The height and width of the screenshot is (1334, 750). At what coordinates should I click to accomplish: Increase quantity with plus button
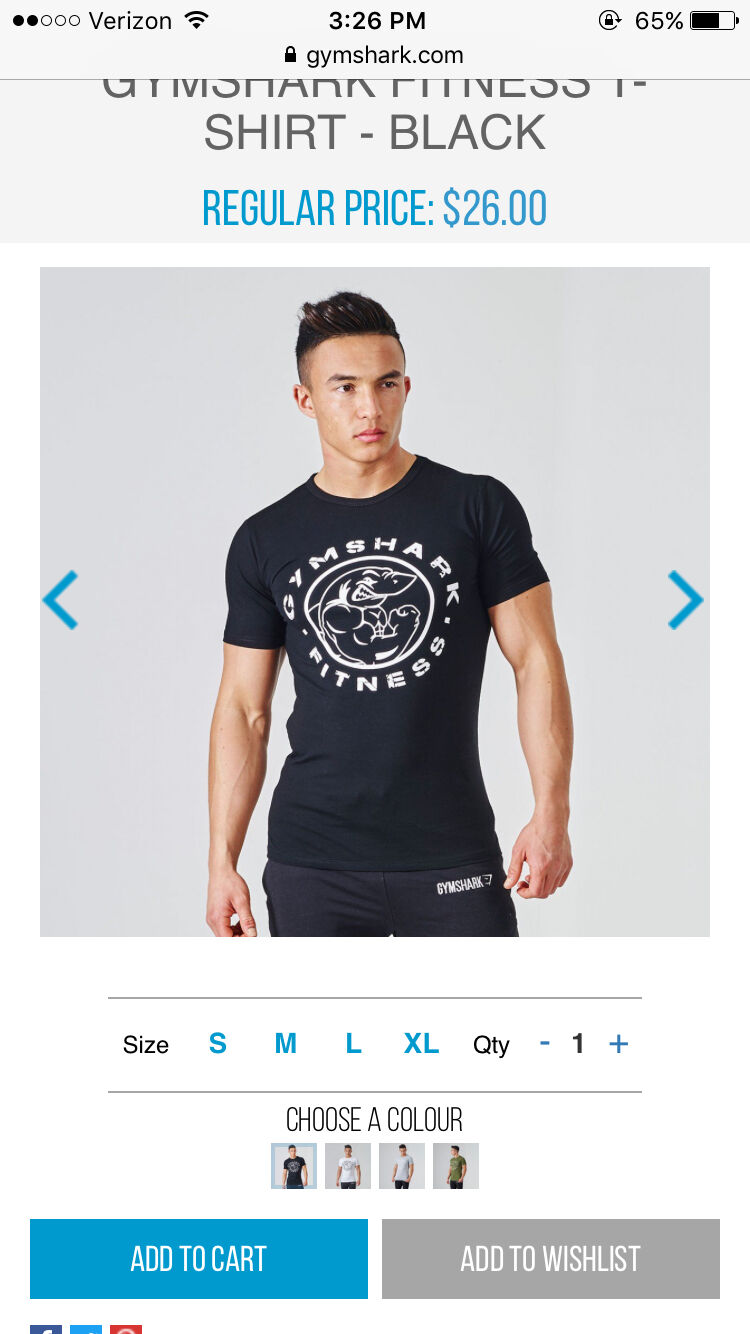point(619,1044)
